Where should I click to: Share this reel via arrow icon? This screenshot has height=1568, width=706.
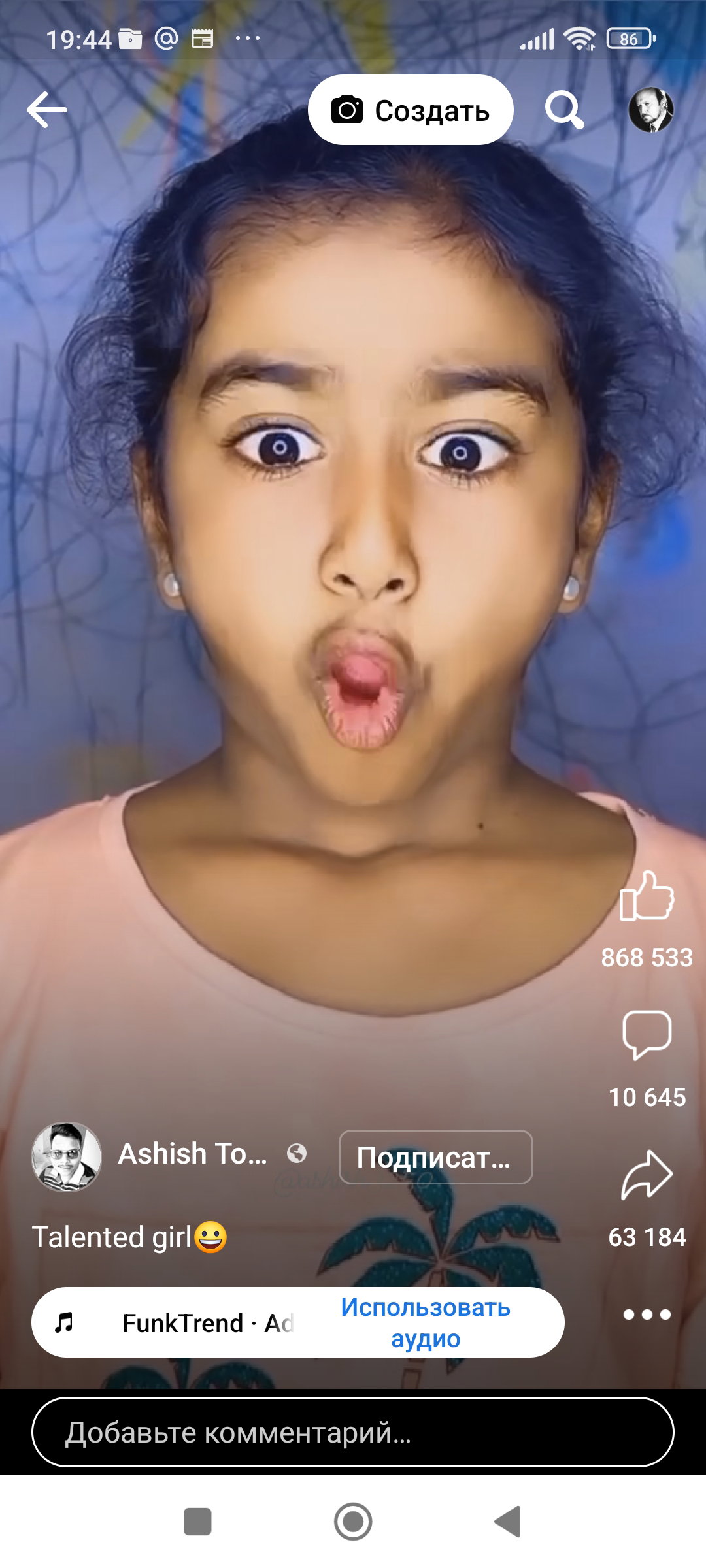647,1174
